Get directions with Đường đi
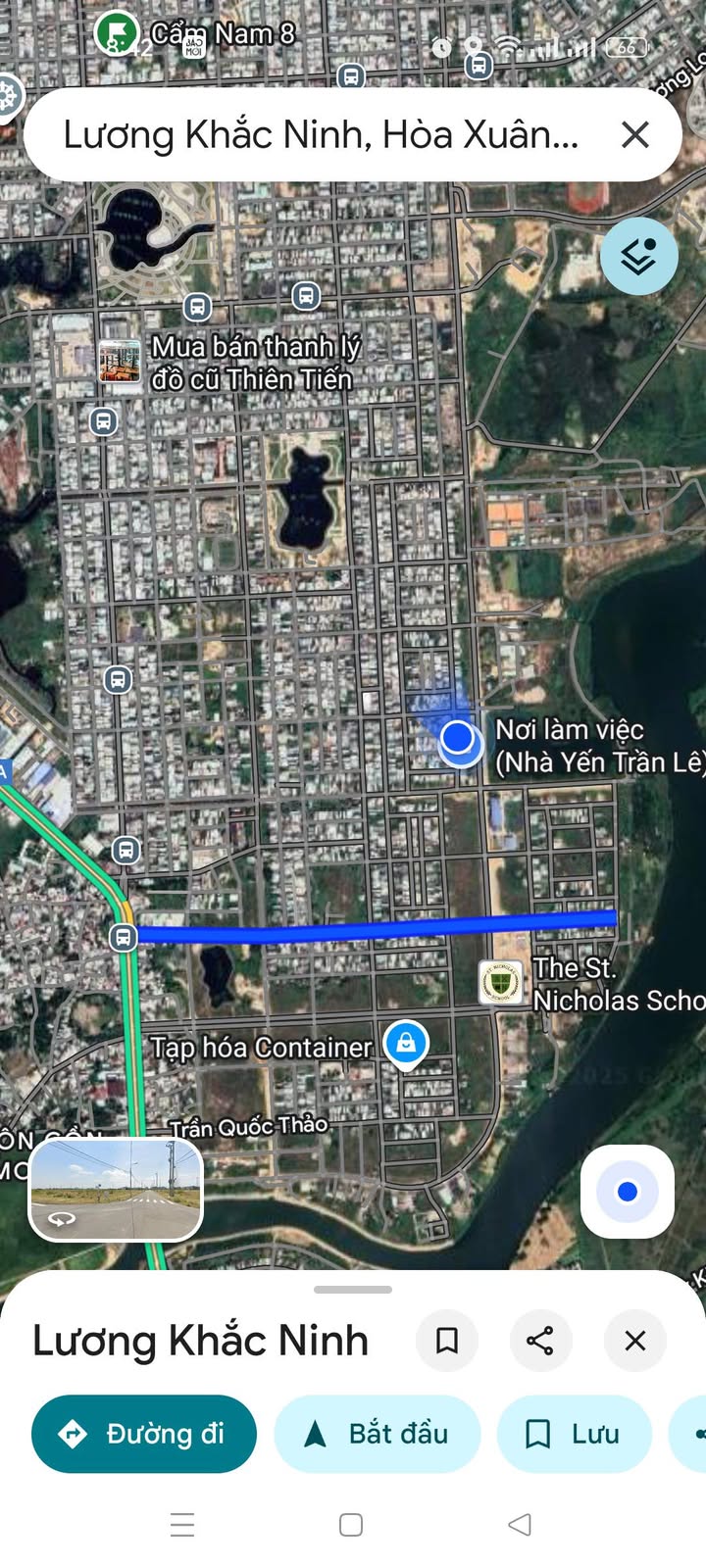 point(144,1434)
